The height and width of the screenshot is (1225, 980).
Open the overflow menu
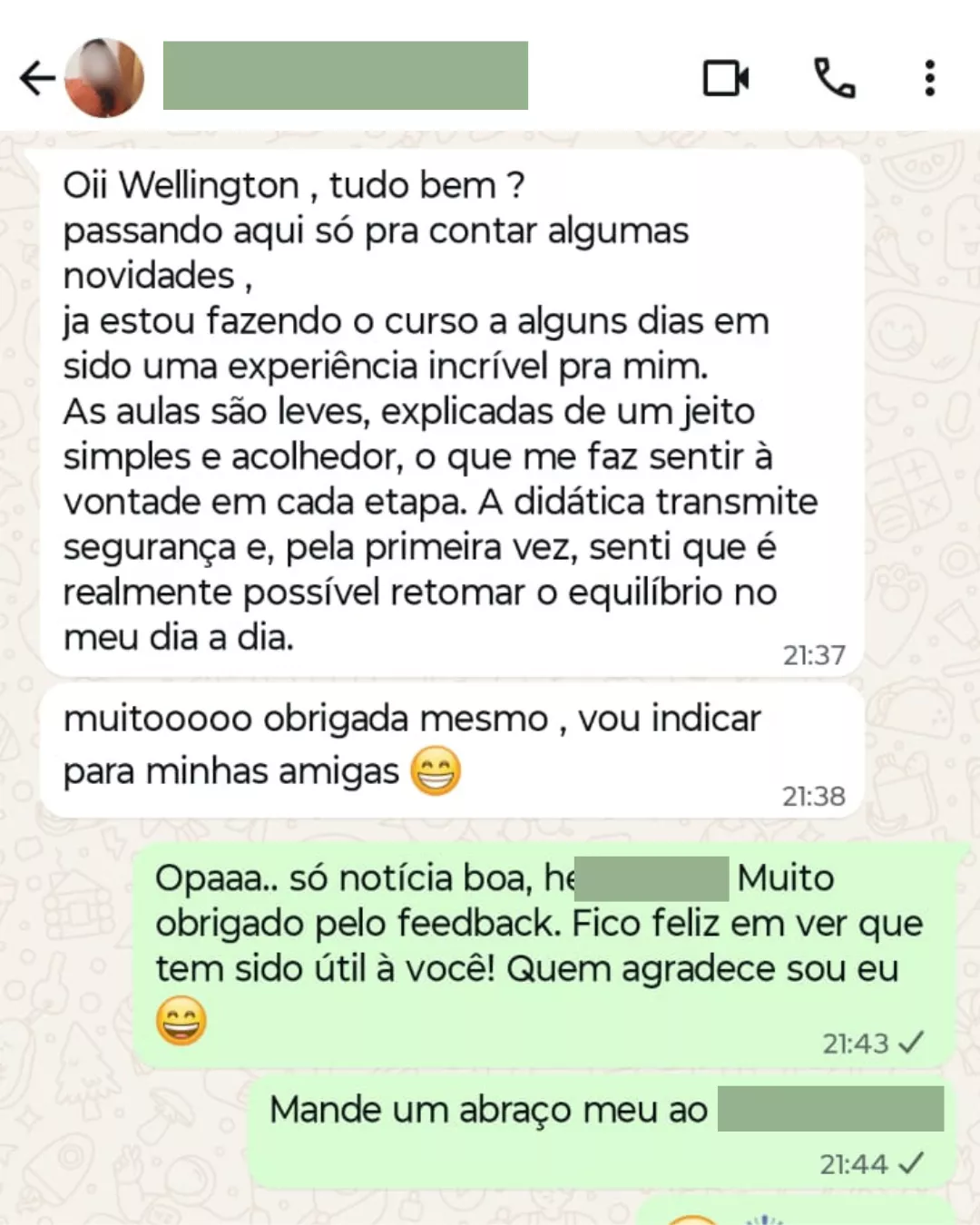tap(929, 78)
